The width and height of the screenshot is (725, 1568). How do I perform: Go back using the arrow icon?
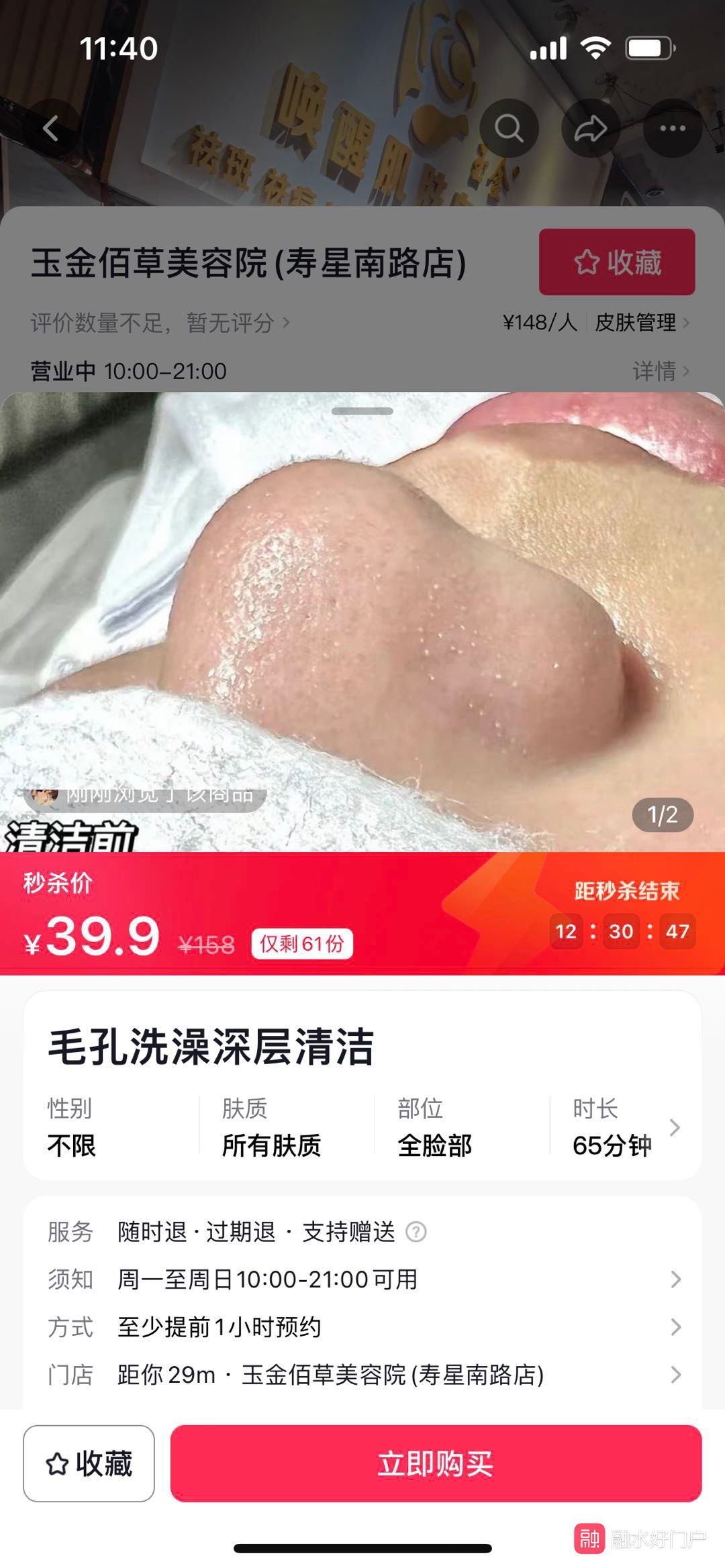[x=51, y=128]
